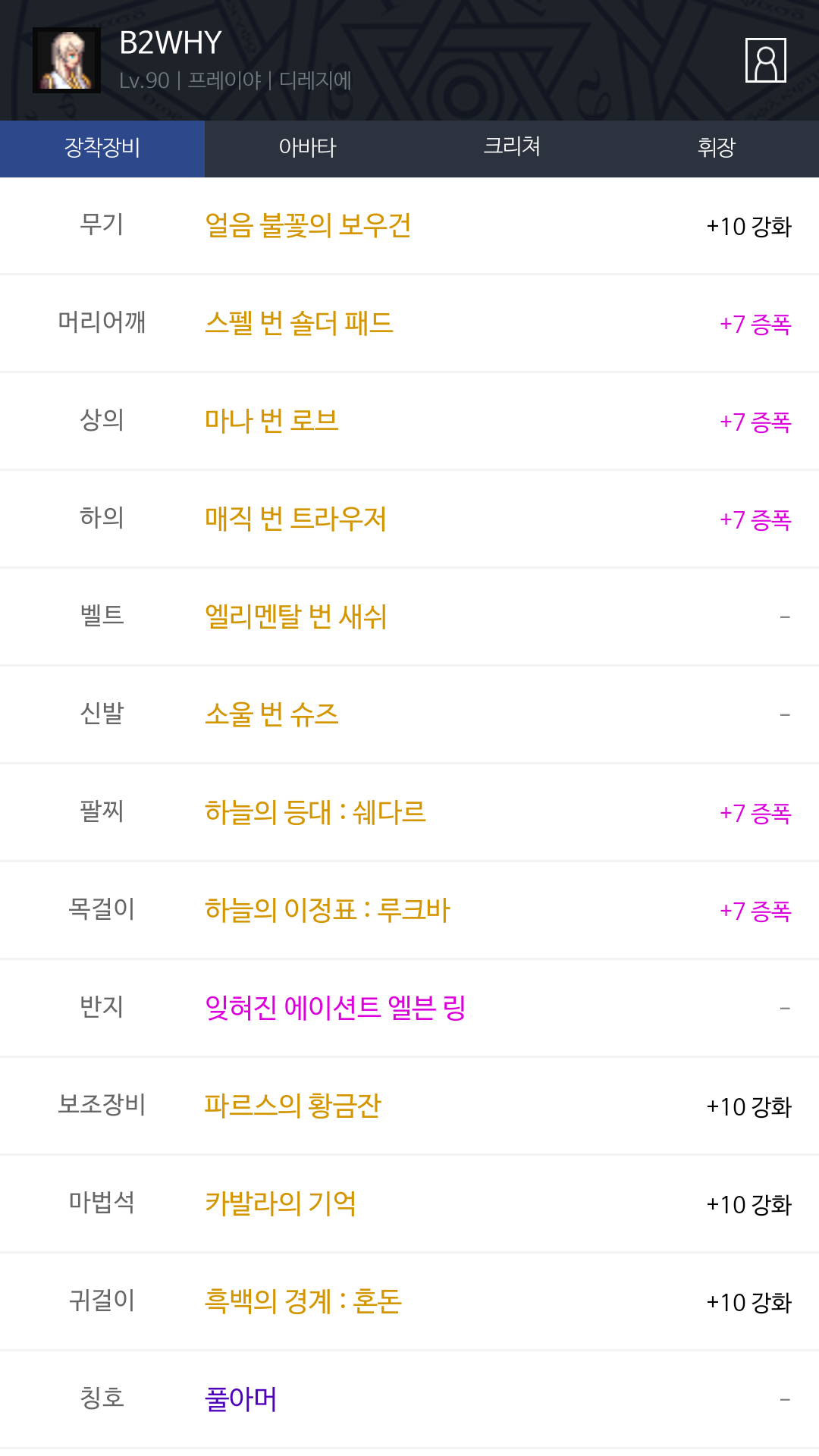
Task: Select the 장착장비 tab
Action: pyautogui.click(x=102, y=149)
